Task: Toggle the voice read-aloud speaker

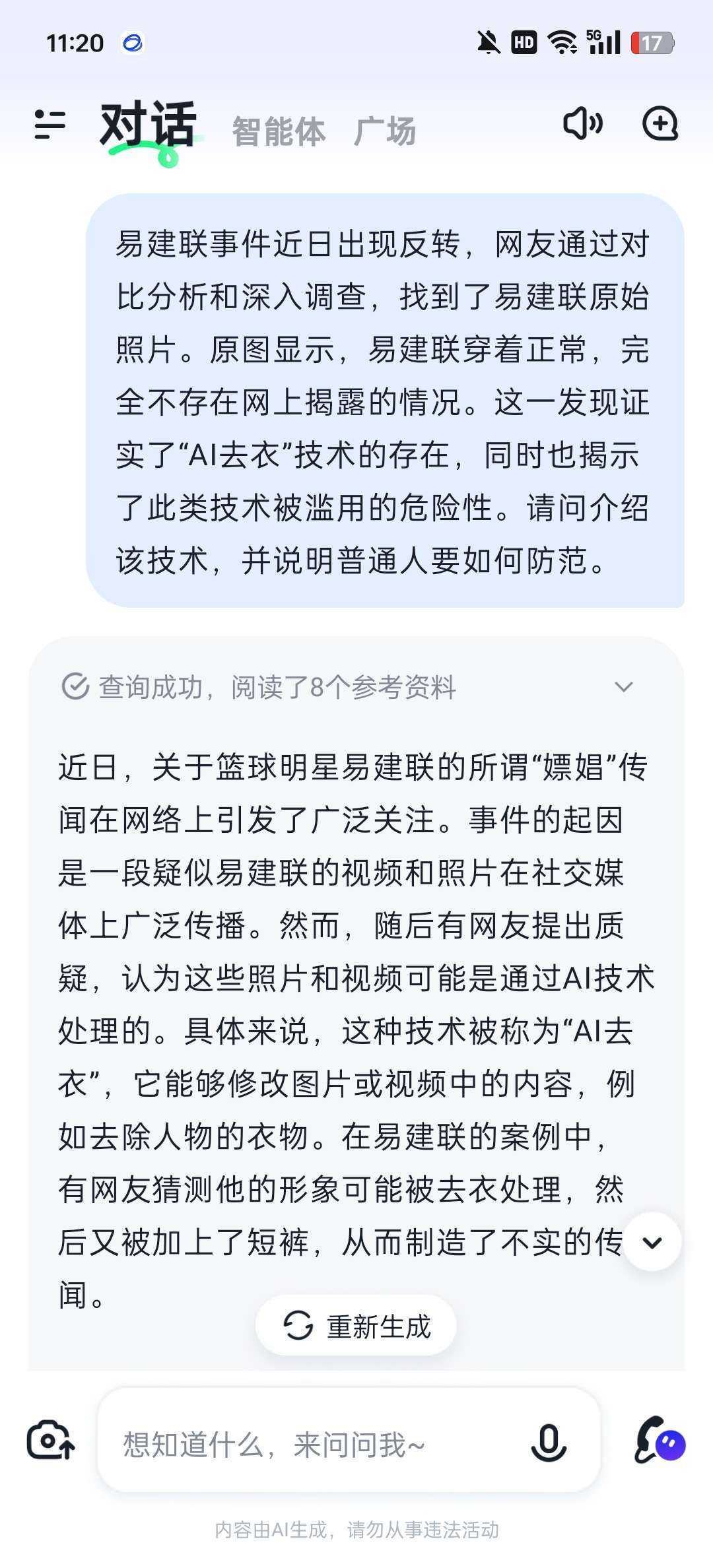Action: 582,123
